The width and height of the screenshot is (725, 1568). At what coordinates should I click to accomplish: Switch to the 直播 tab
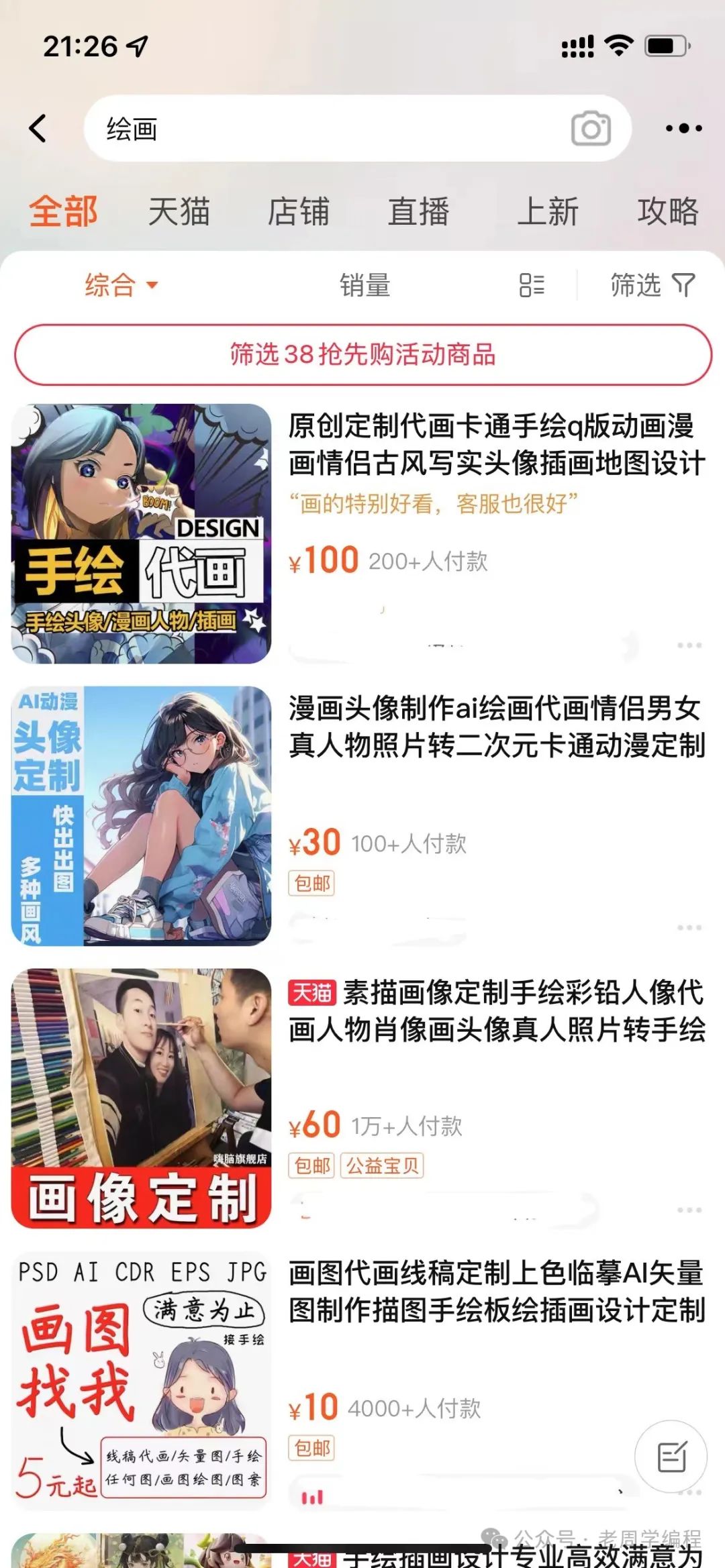pos(418,211)
